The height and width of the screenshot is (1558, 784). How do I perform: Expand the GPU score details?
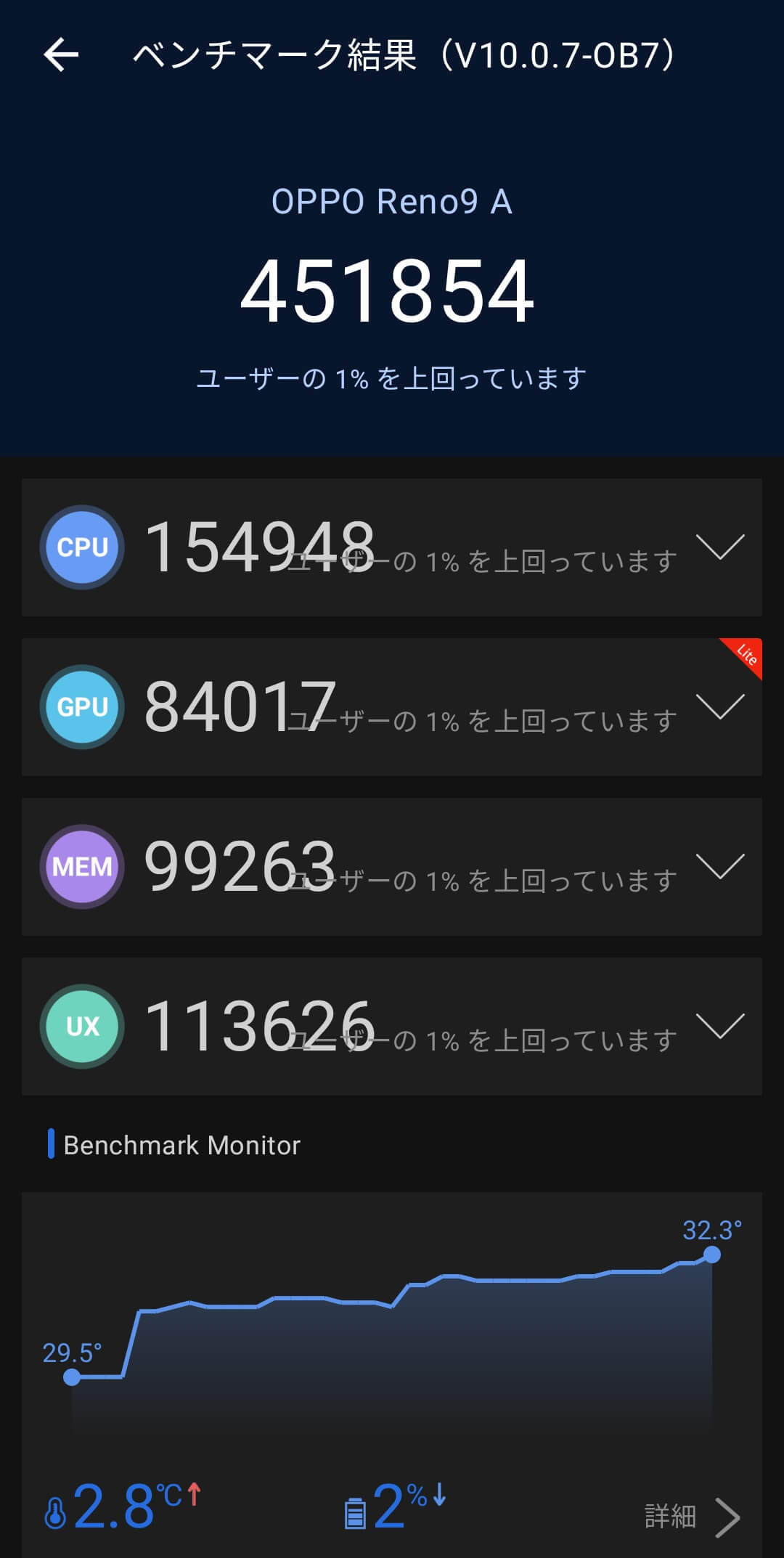[720, 706]
